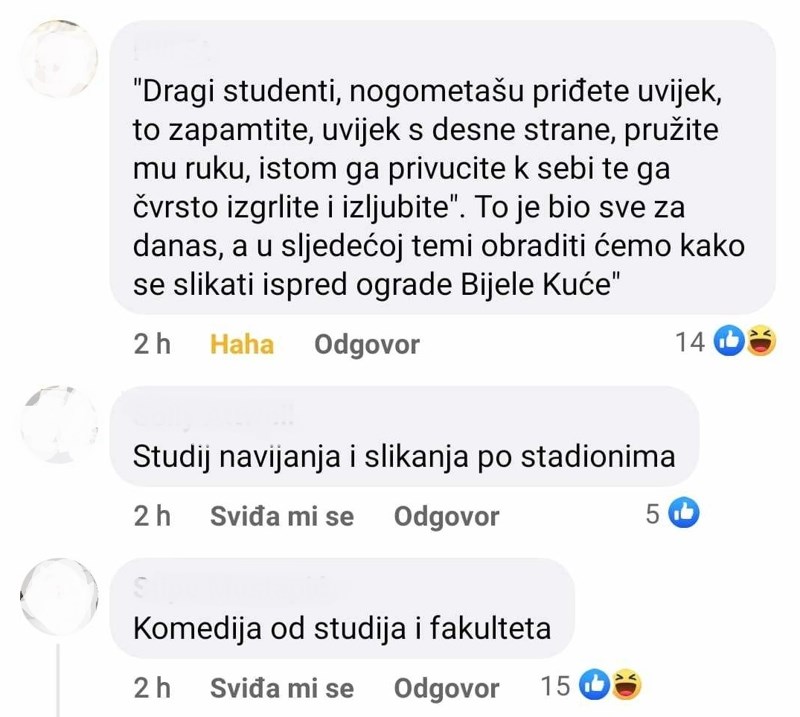
Task: Reply to the "Dragi studenti" comment
Action: click(367, 344)
